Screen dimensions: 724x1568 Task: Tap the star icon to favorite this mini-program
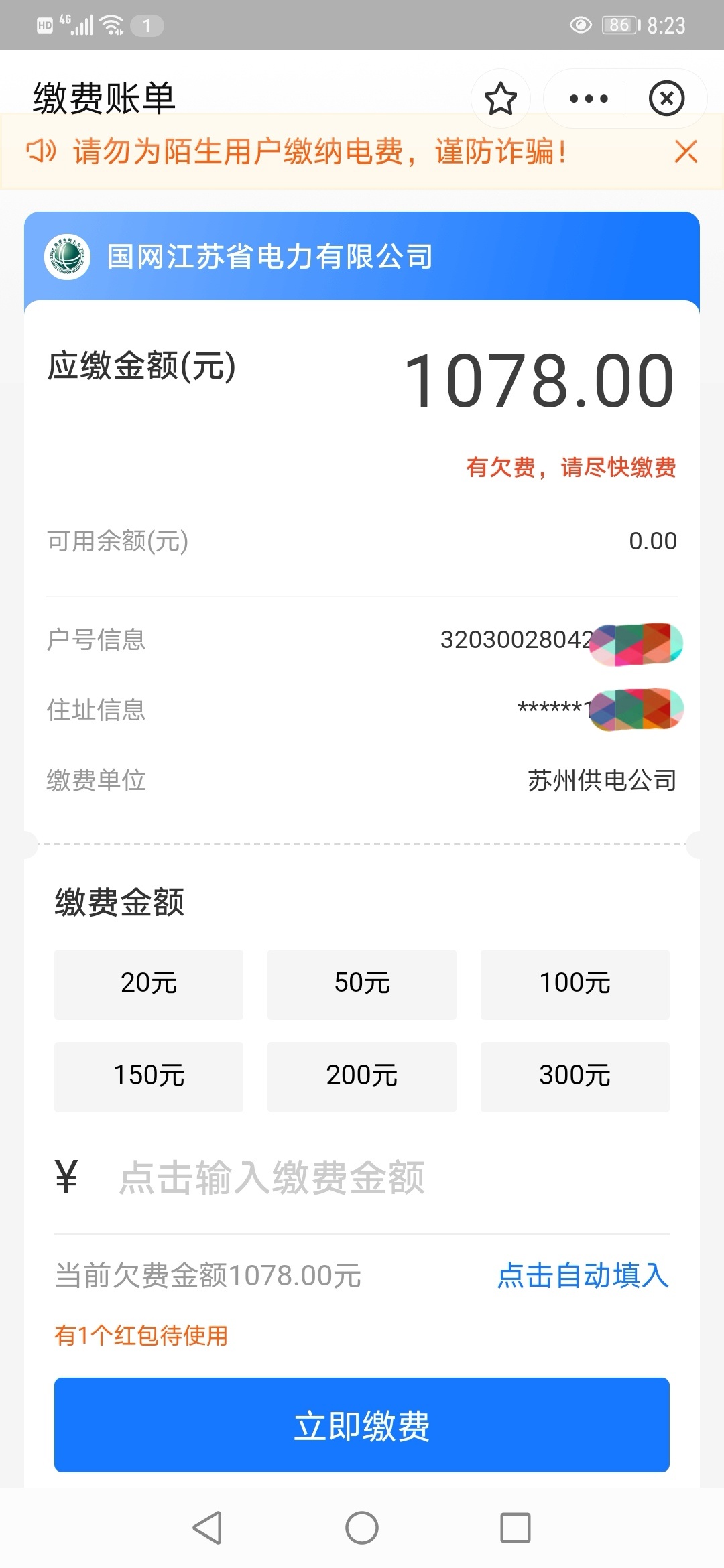tap(501, 98)
